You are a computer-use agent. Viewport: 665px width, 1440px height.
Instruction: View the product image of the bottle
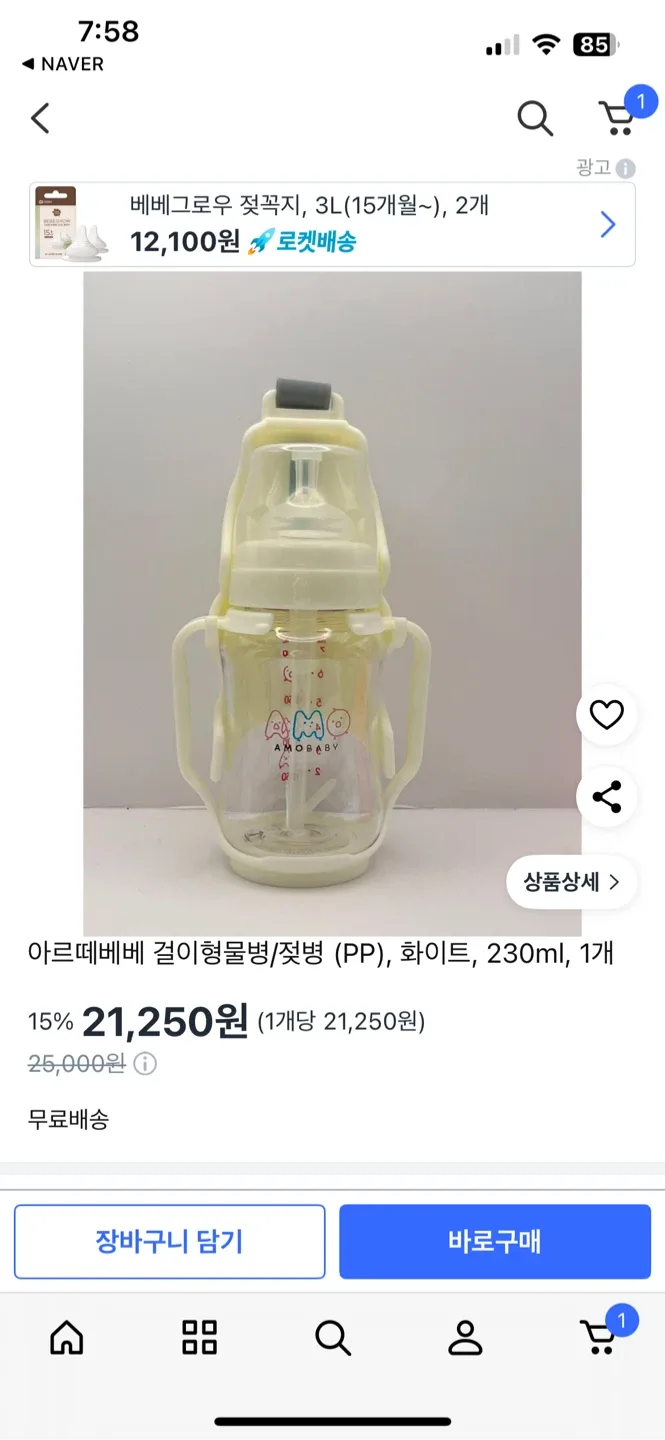[x=332, y=600]
